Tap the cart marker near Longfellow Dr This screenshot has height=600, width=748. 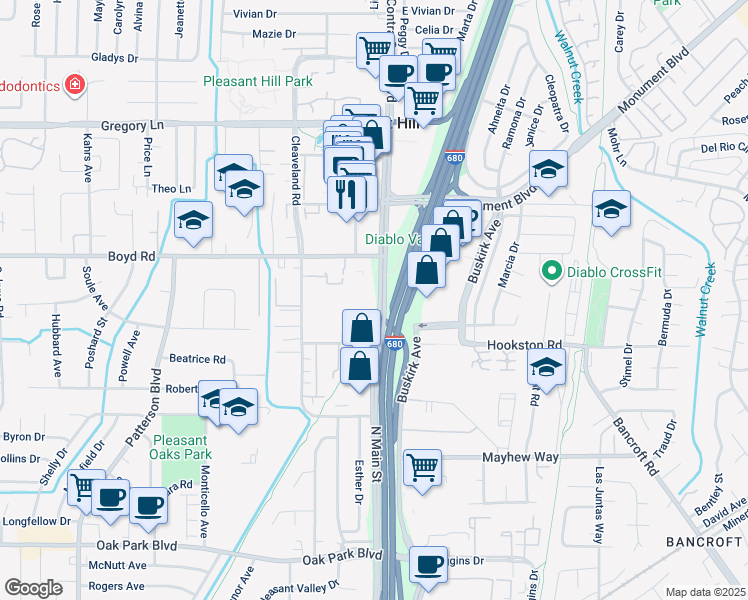85,488
